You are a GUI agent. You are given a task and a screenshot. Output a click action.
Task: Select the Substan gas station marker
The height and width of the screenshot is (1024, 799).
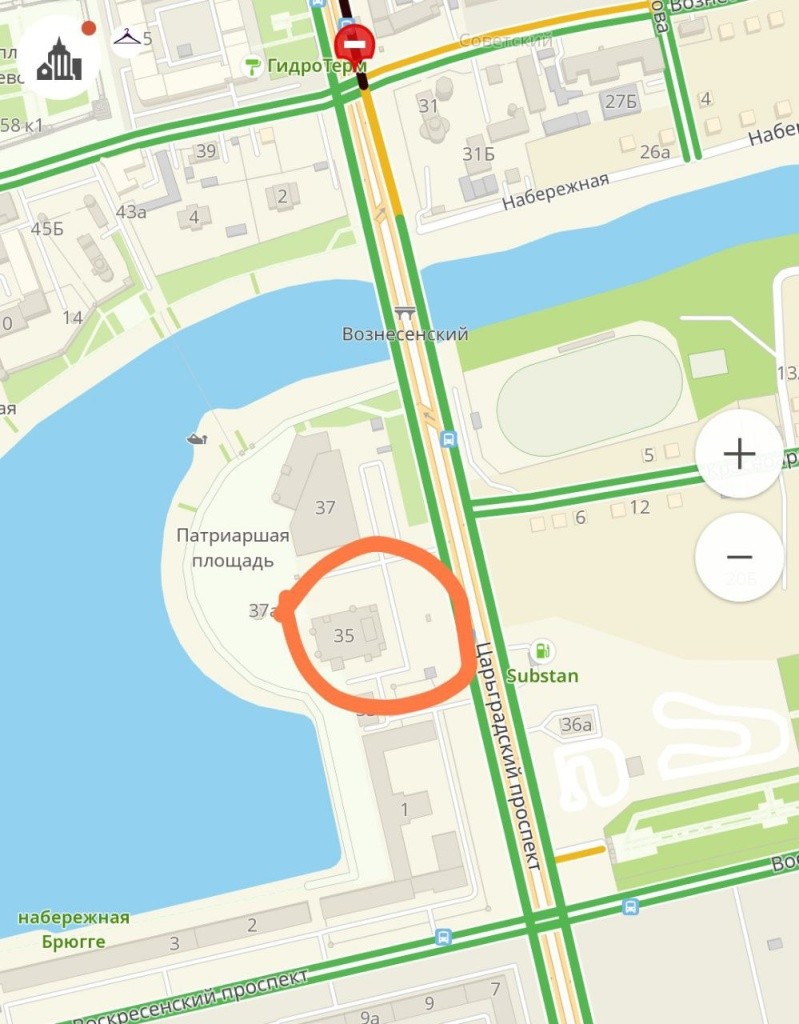[x=542, y=651]
